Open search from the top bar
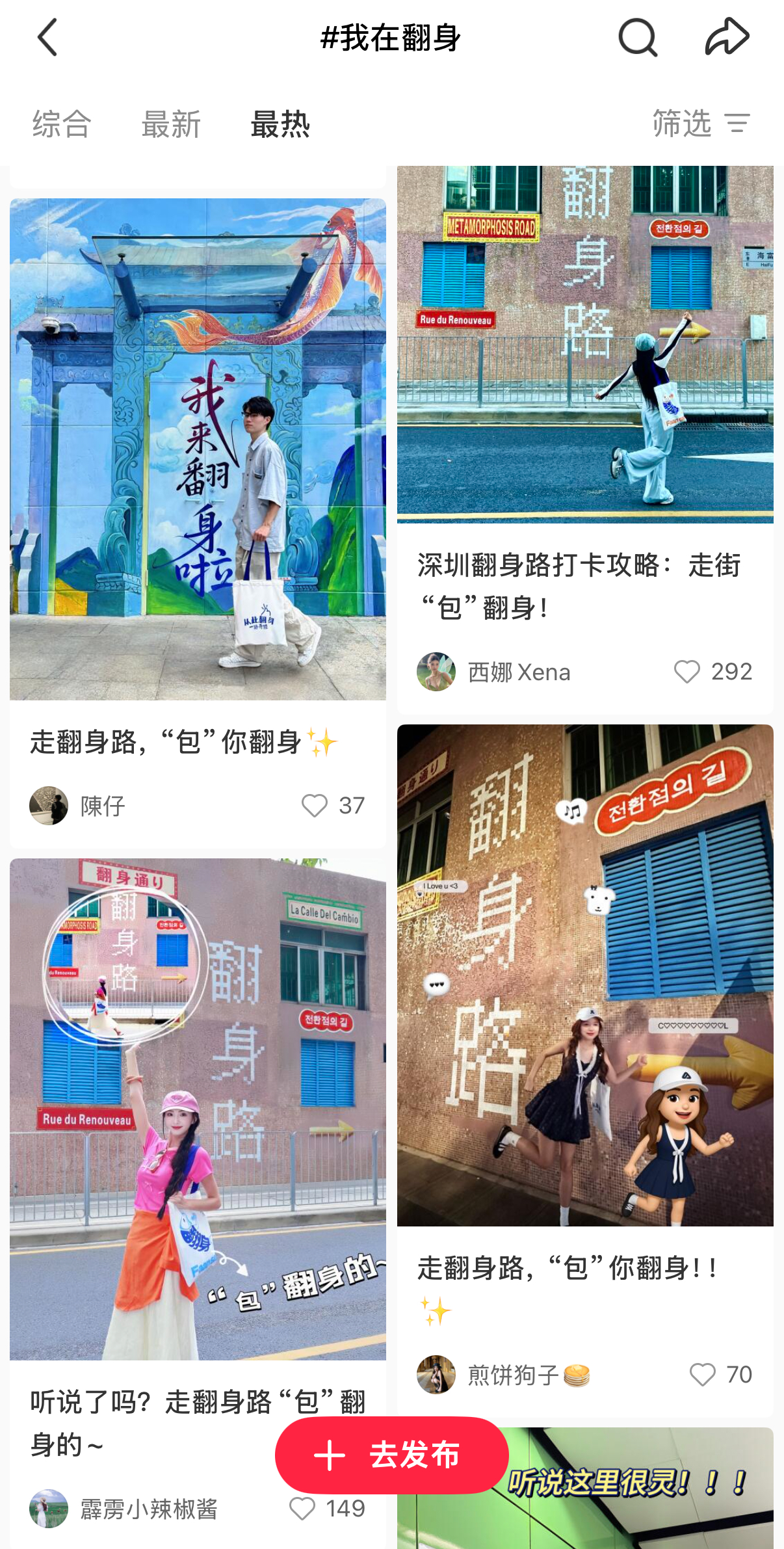Image resolution: width=784 pixels, height=1549 pixels. 637,37
